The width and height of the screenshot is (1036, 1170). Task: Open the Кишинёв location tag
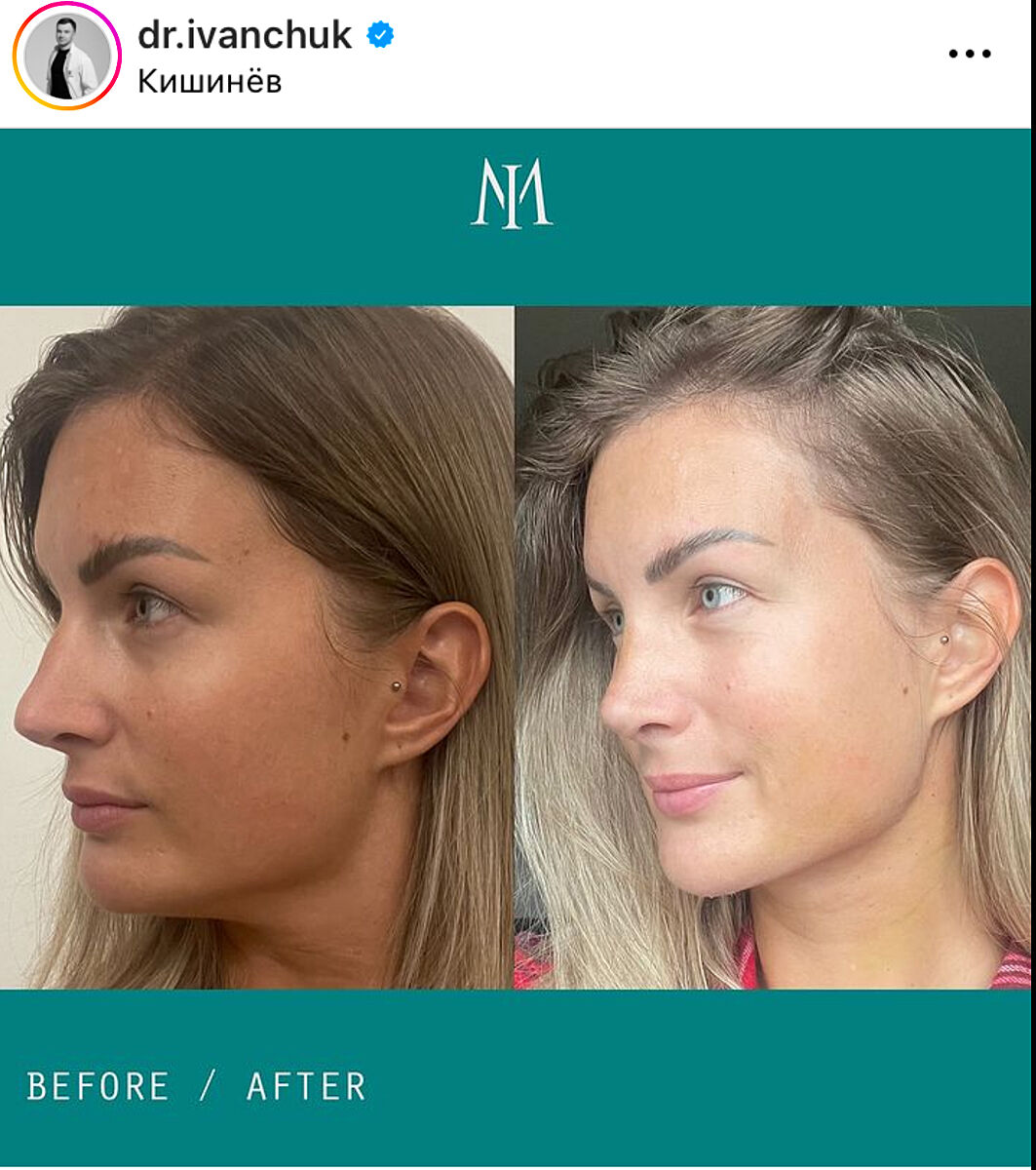(x=210, y=81)
